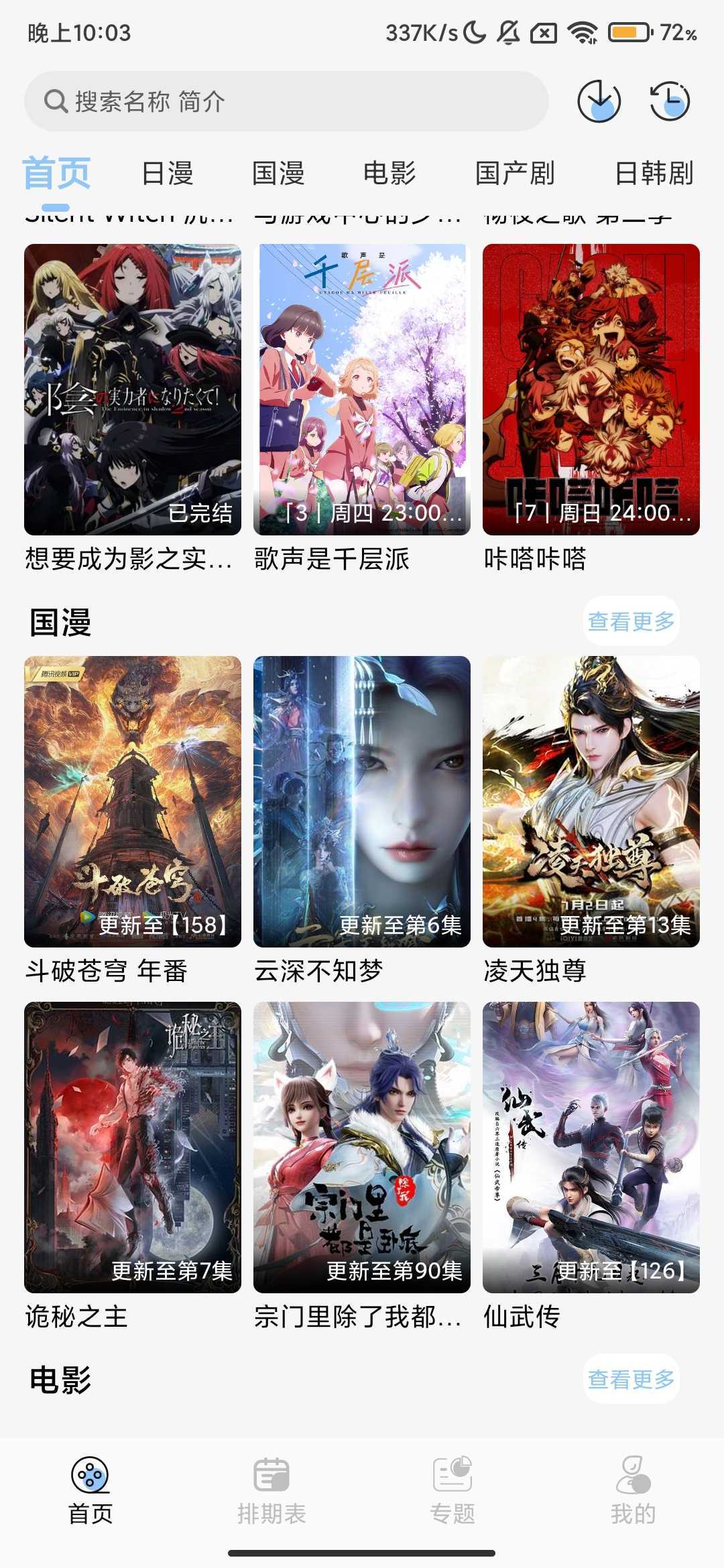Switch to the 国漫 top tab
Image resolution: width=724 pixels, height=1568 pixels.
[278, 174]
